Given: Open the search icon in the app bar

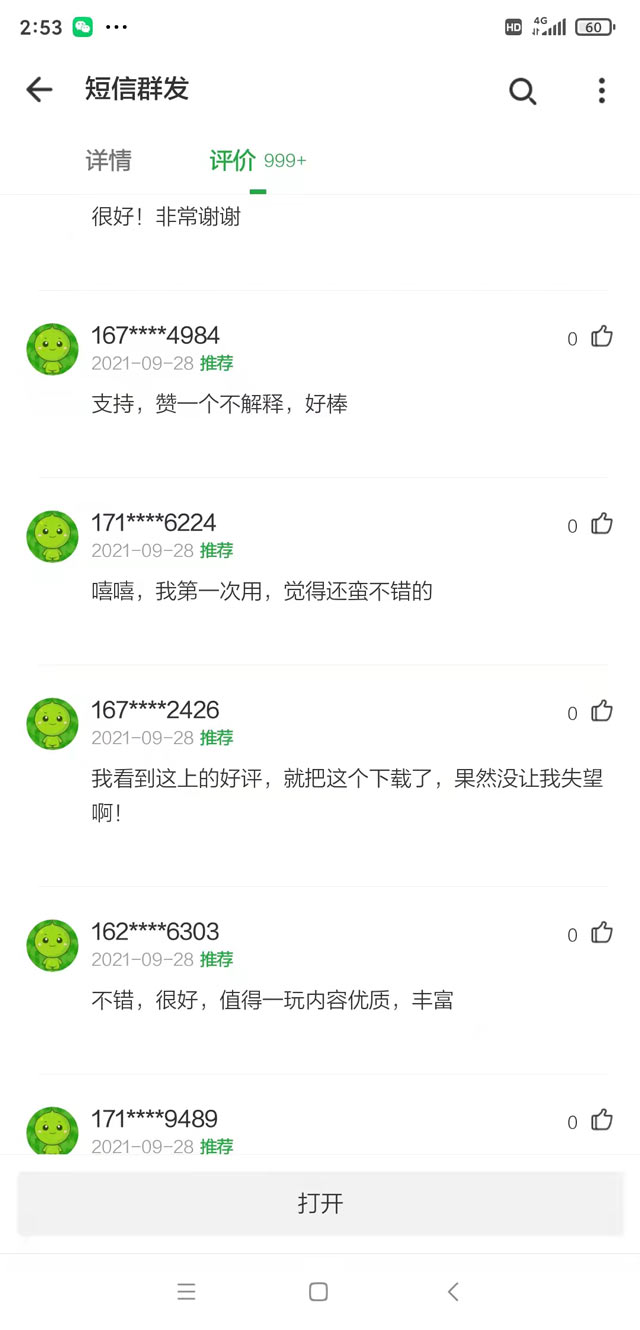Looking at the screenshot, I should point(522,91).
